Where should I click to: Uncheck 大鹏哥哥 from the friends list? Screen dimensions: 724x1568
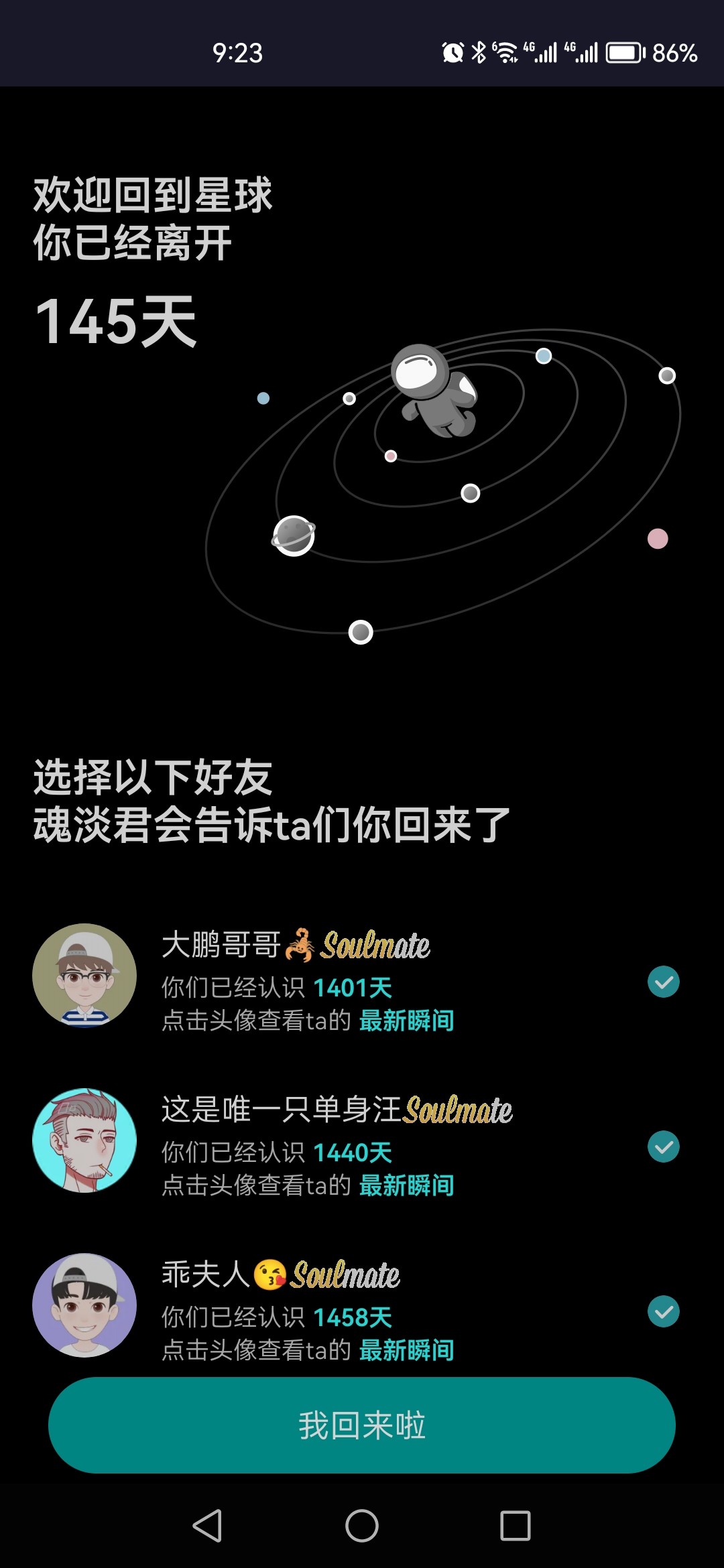(x=664, y=982)
